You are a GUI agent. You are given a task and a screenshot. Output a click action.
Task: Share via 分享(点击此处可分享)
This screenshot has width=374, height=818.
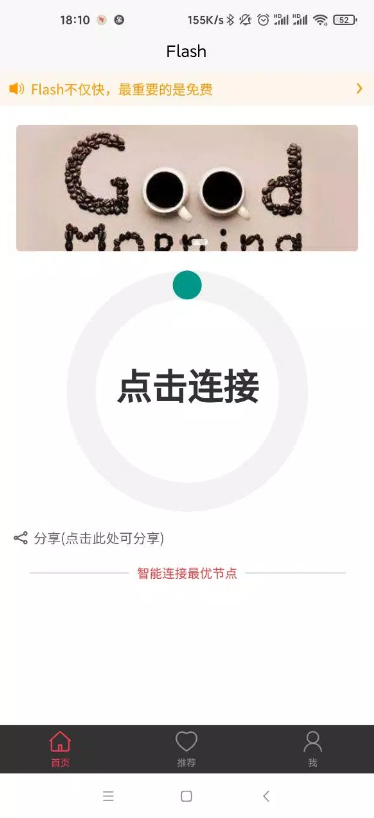coord(89,538)
